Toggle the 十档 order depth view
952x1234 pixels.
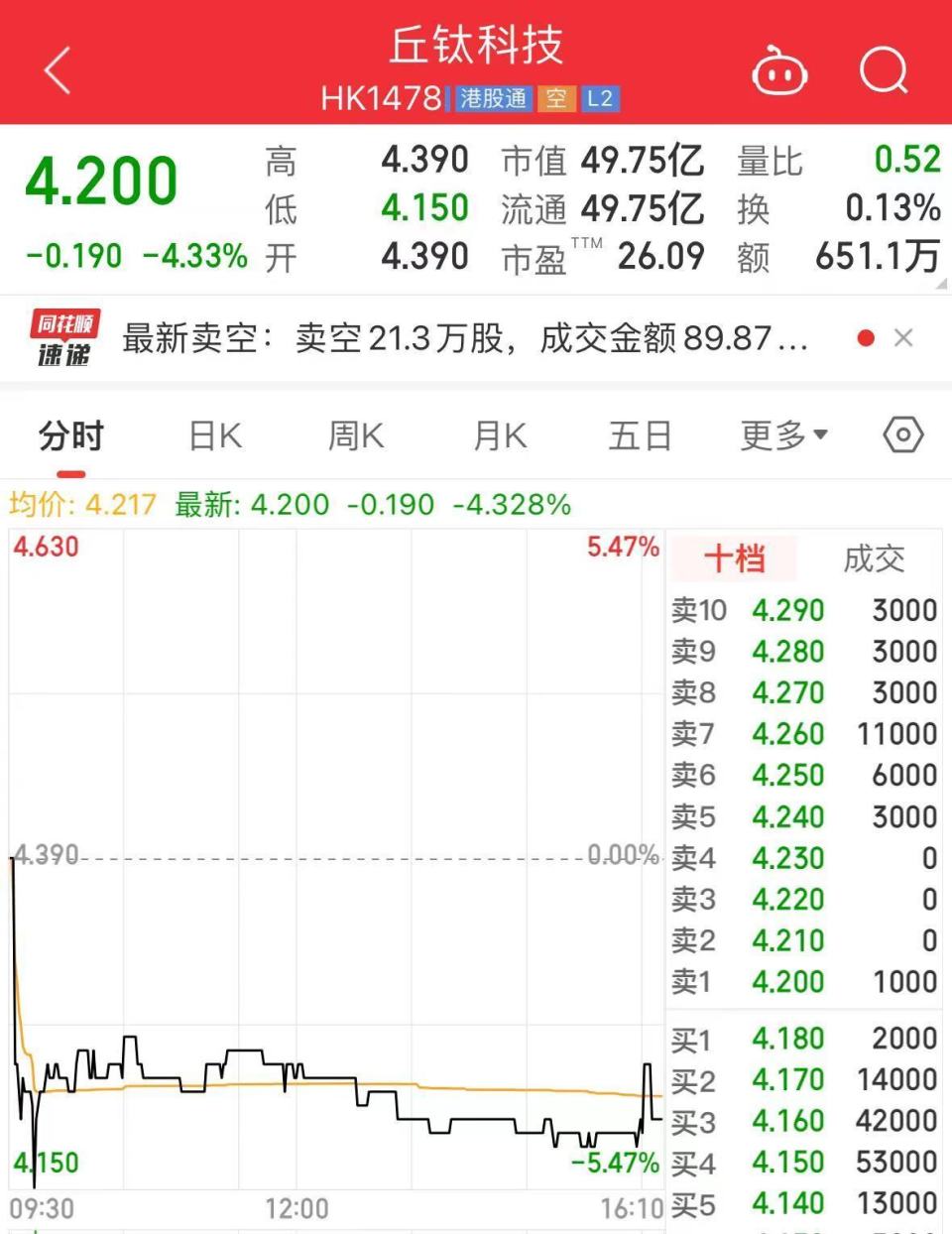pyautogui.click(x=734, y=558)
